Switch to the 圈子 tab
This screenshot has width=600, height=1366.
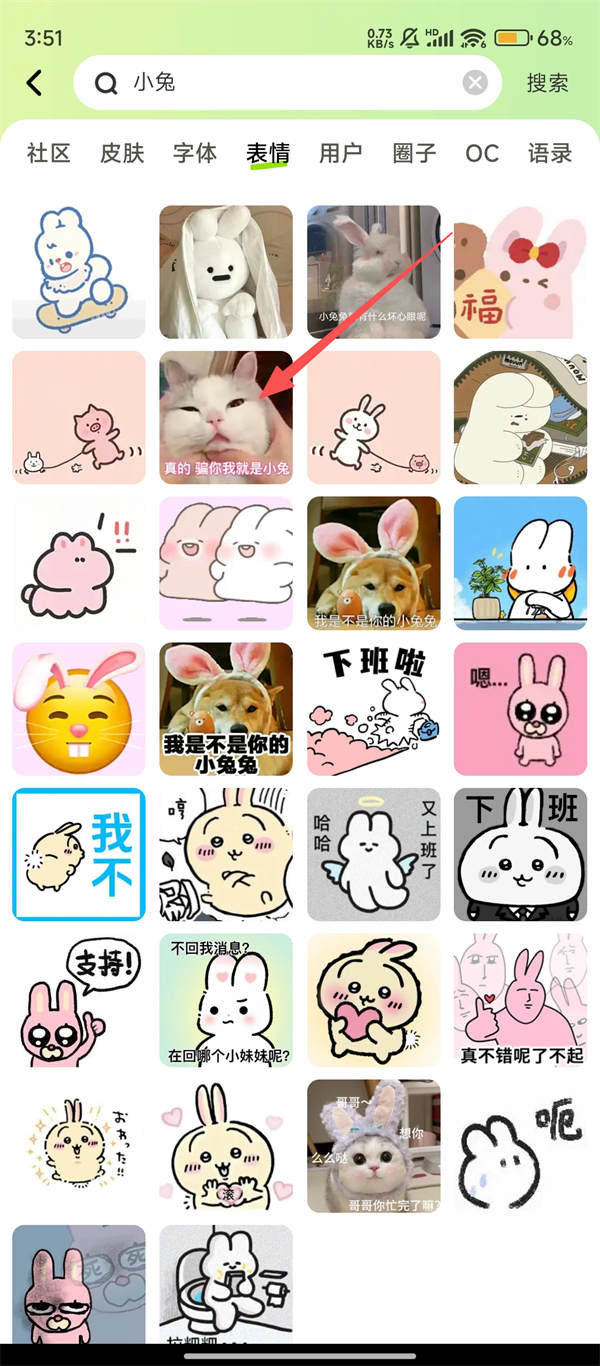(x=414, y=153)
